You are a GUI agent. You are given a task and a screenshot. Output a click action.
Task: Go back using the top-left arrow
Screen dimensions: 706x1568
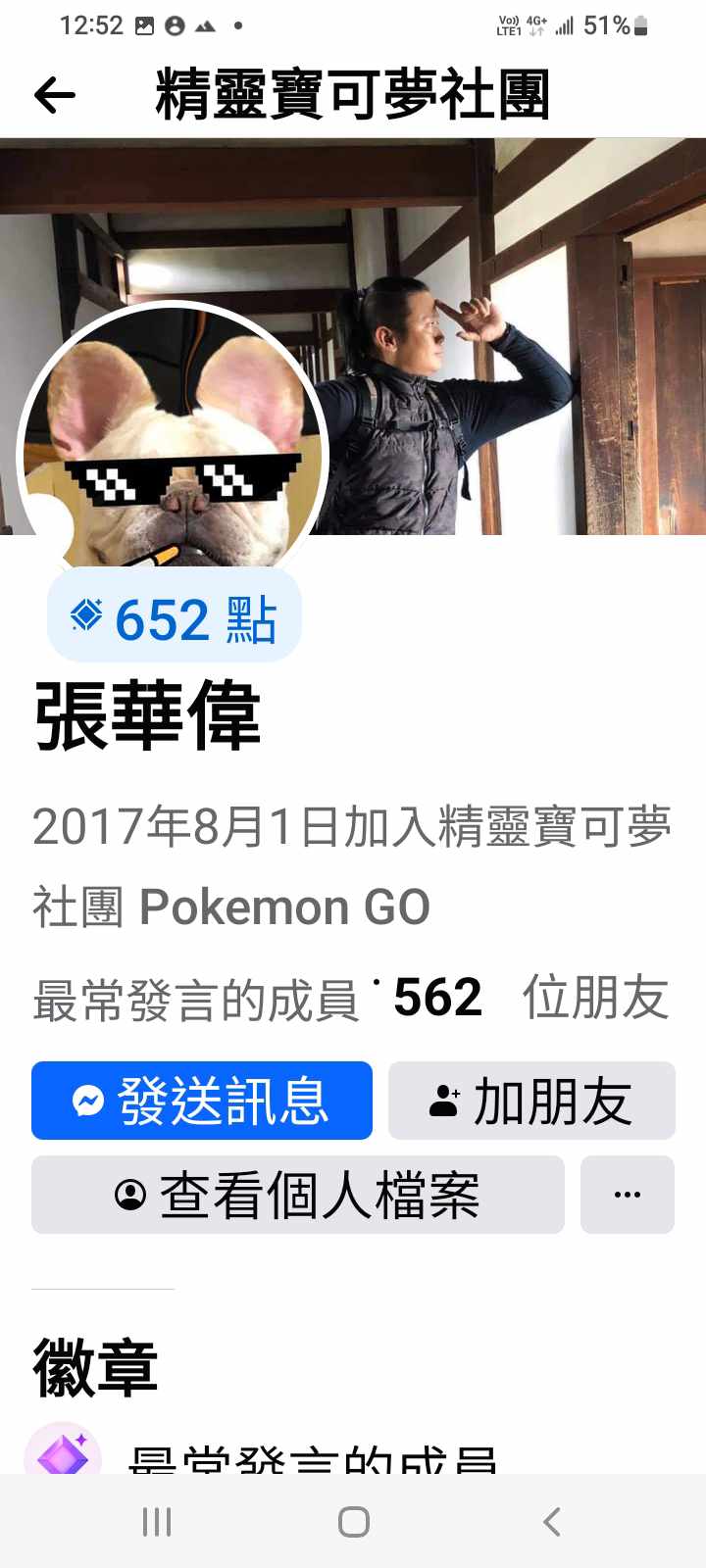point(54,95)
